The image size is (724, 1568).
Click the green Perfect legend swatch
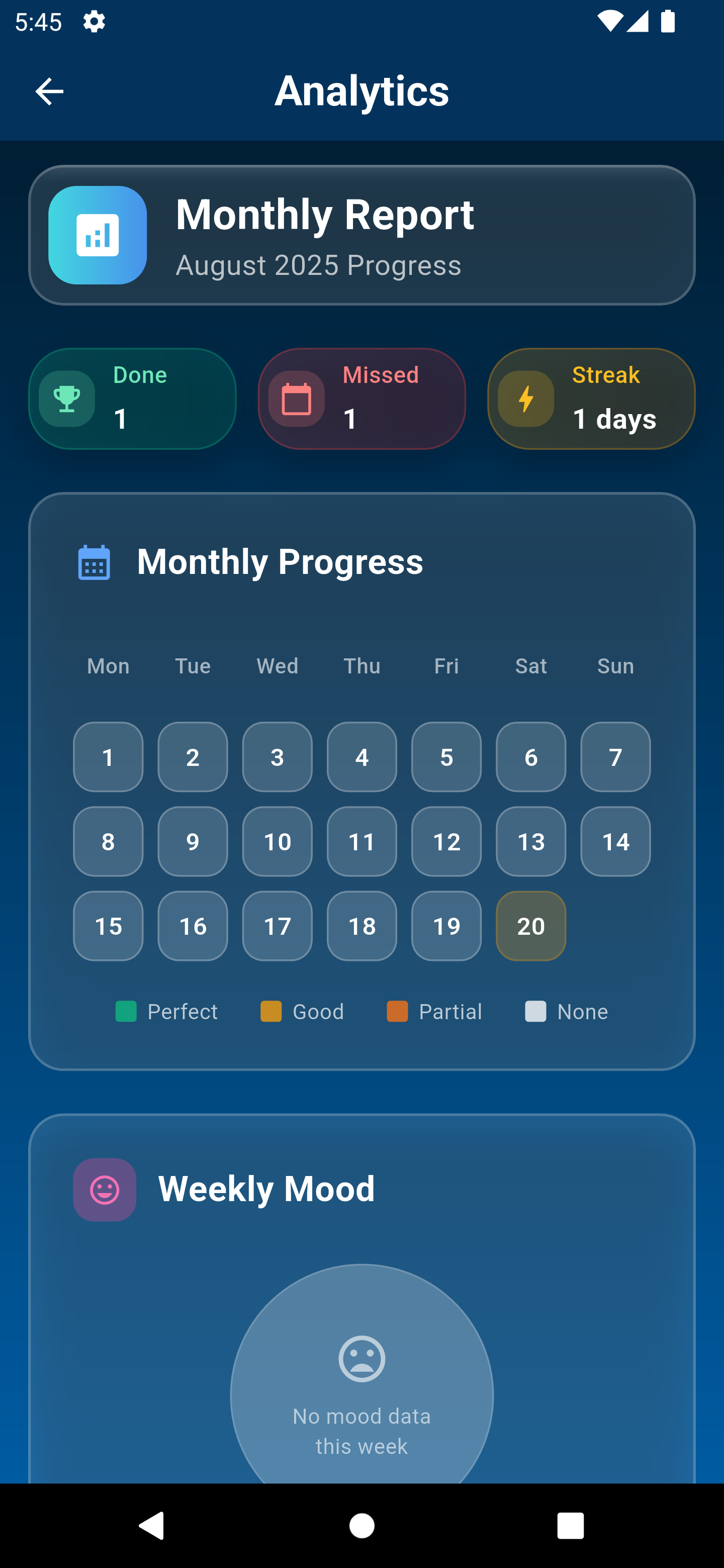(x=127, y=1011)
